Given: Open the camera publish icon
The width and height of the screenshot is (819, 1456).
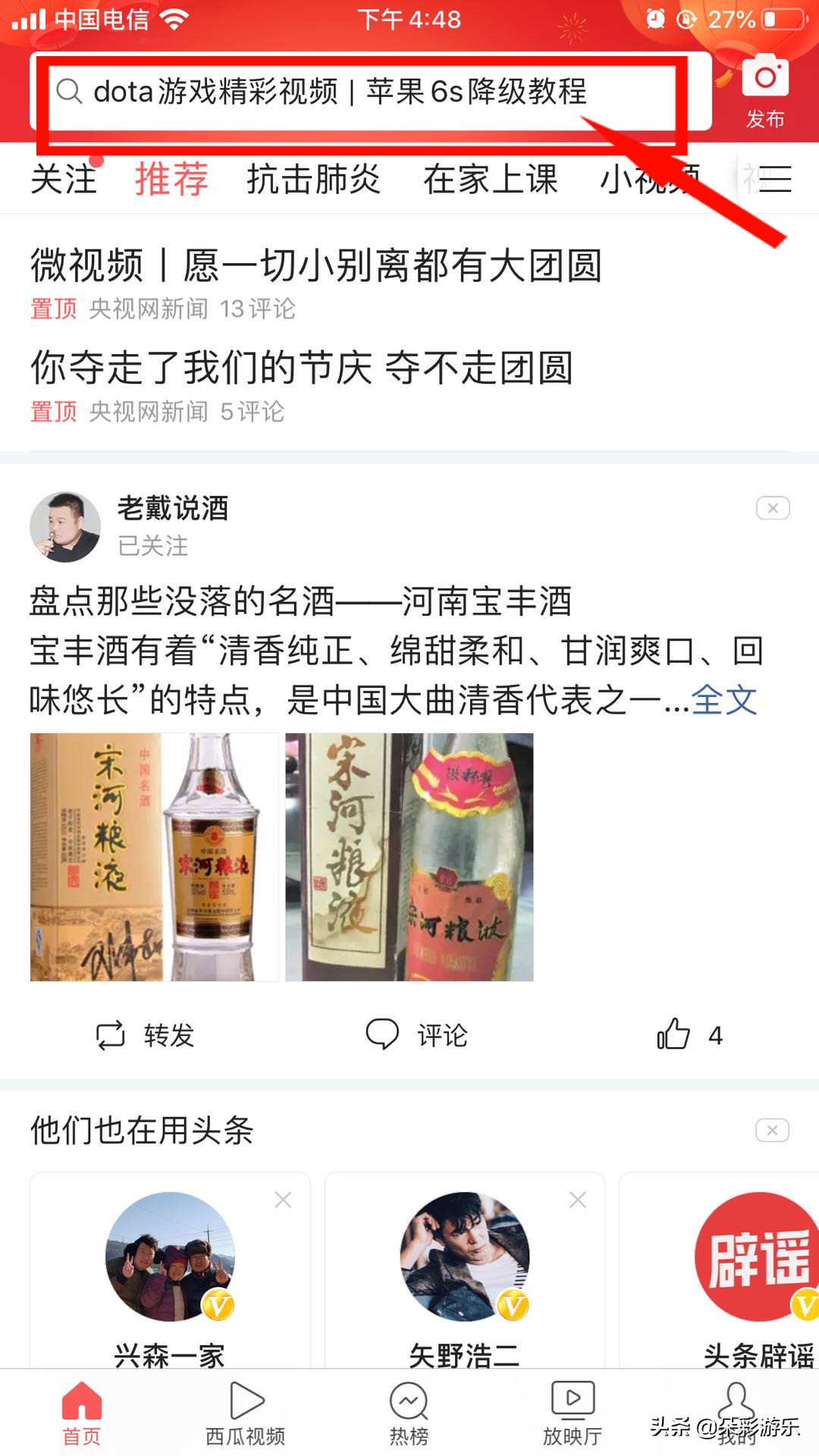Looking at the screenshot, I should coord(767,79).
